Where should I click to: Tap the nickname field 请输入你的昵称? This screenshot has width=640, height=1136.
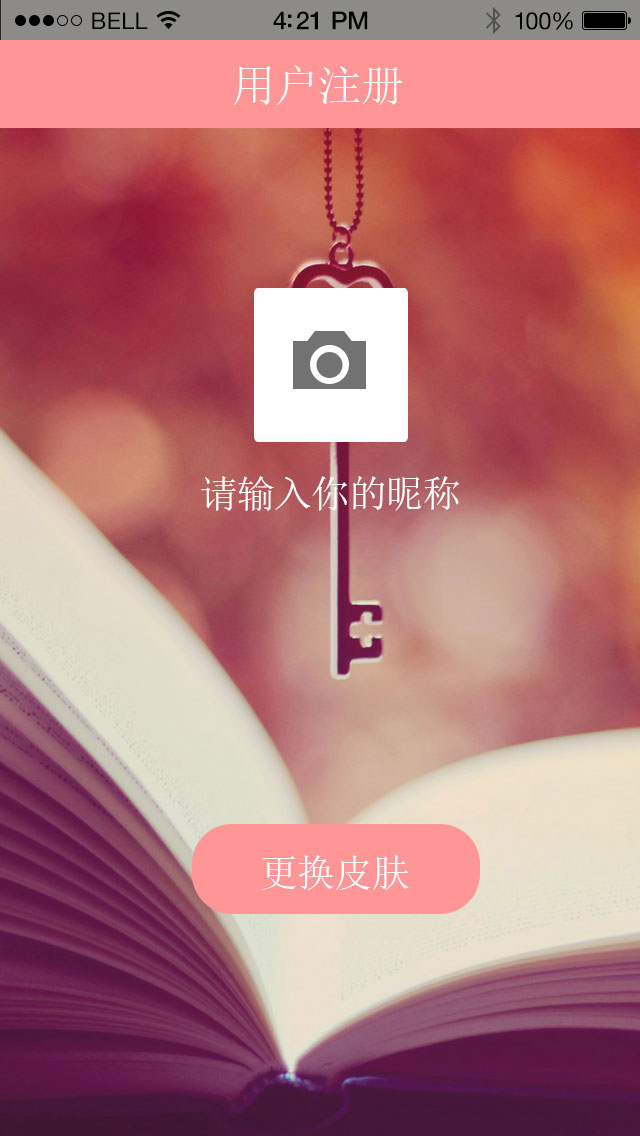click(331, 494)
